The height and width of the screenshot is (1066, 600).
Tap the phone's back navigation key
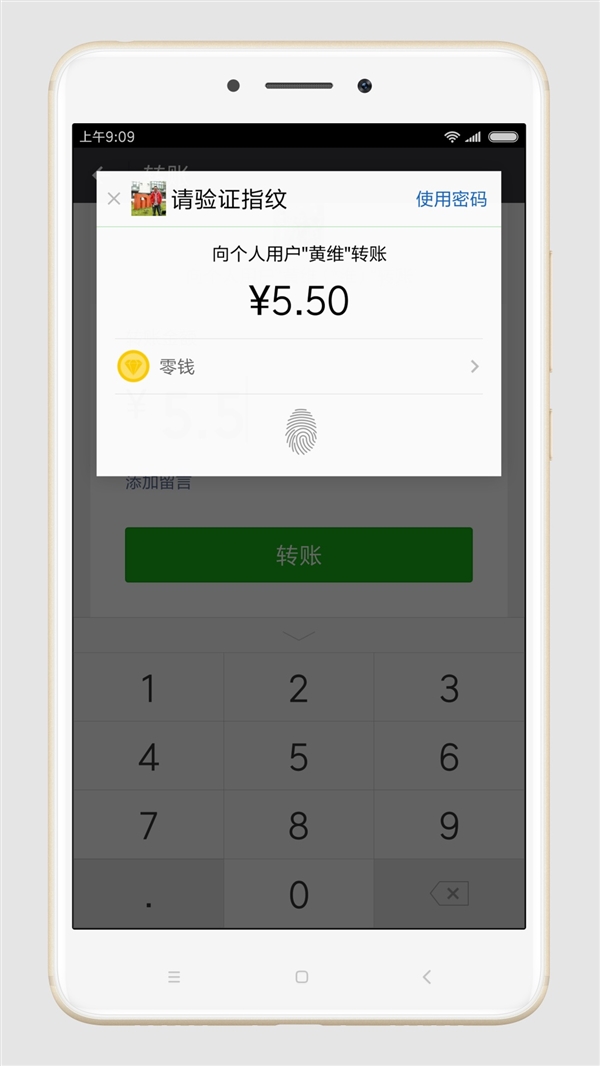pyautogui.click(x=427, y=977)
